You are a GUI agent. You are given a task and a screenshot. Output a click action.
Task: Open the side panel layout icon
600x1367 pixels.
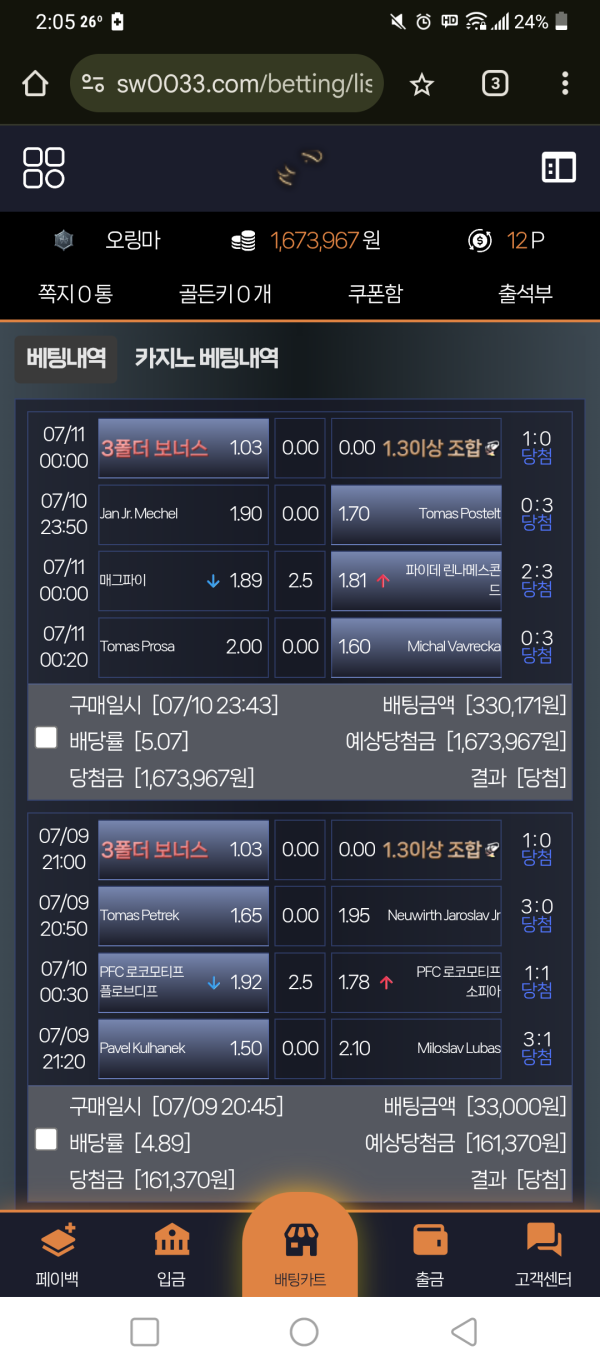(x=559, y=168)
